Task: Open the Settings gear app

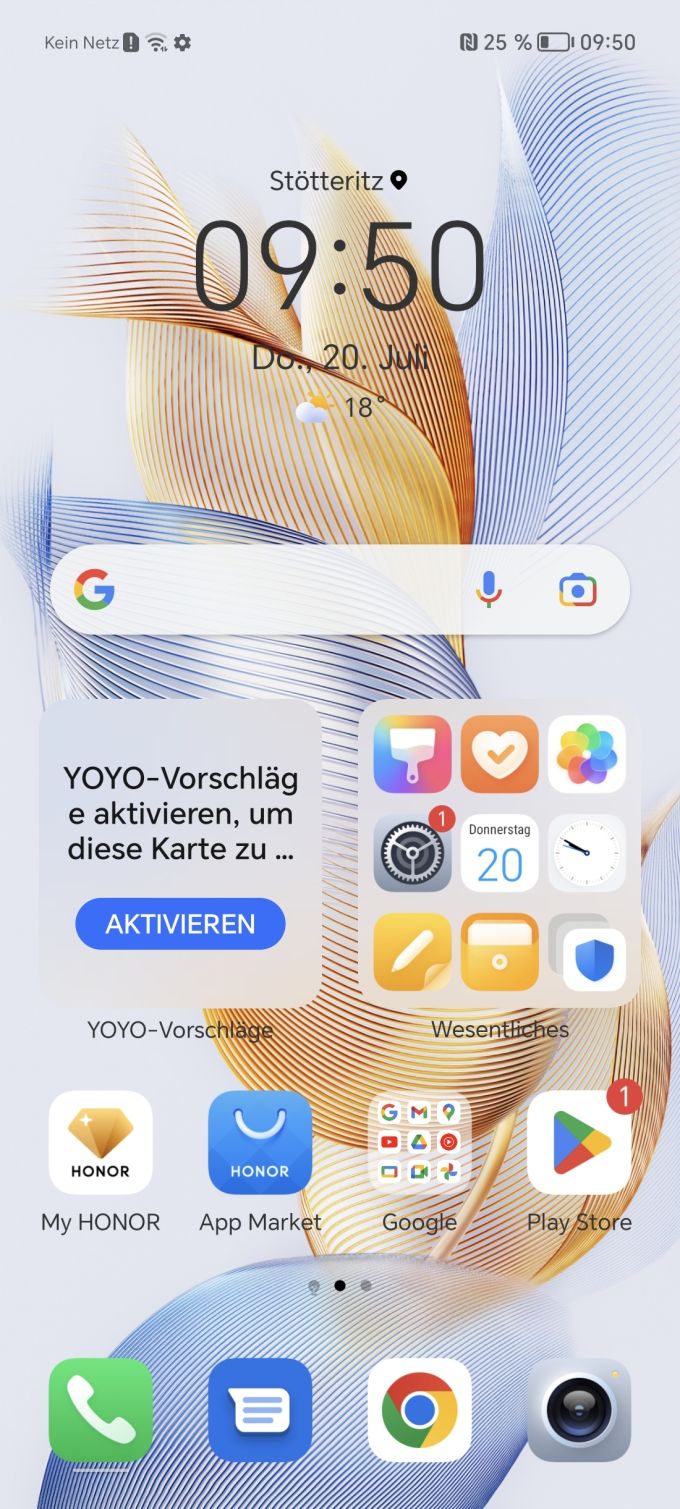Action: tap(412, 852)
